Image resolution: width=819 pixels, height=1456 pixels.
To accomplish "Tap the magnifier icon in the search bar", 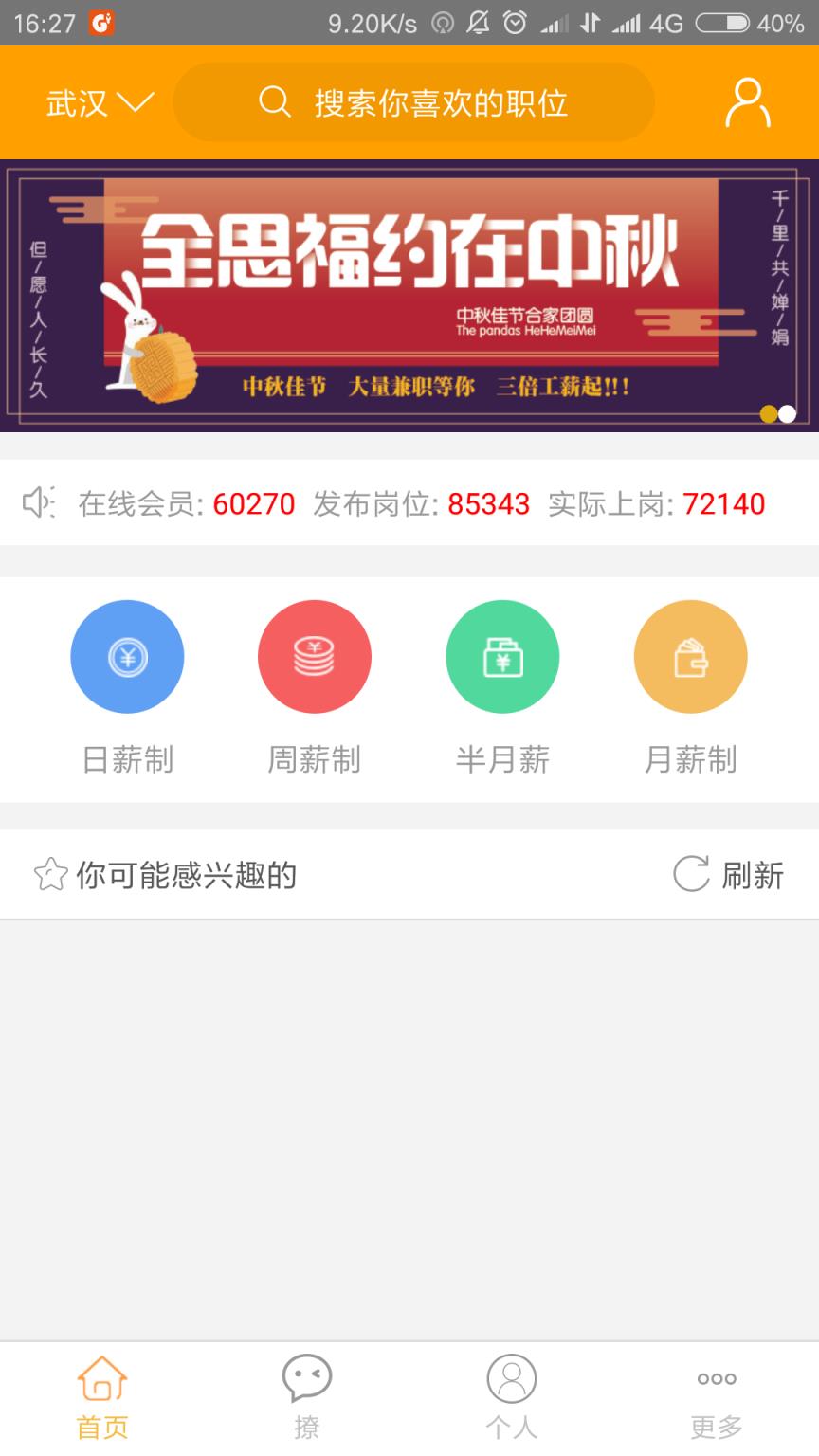I will [x=275, y=102].
